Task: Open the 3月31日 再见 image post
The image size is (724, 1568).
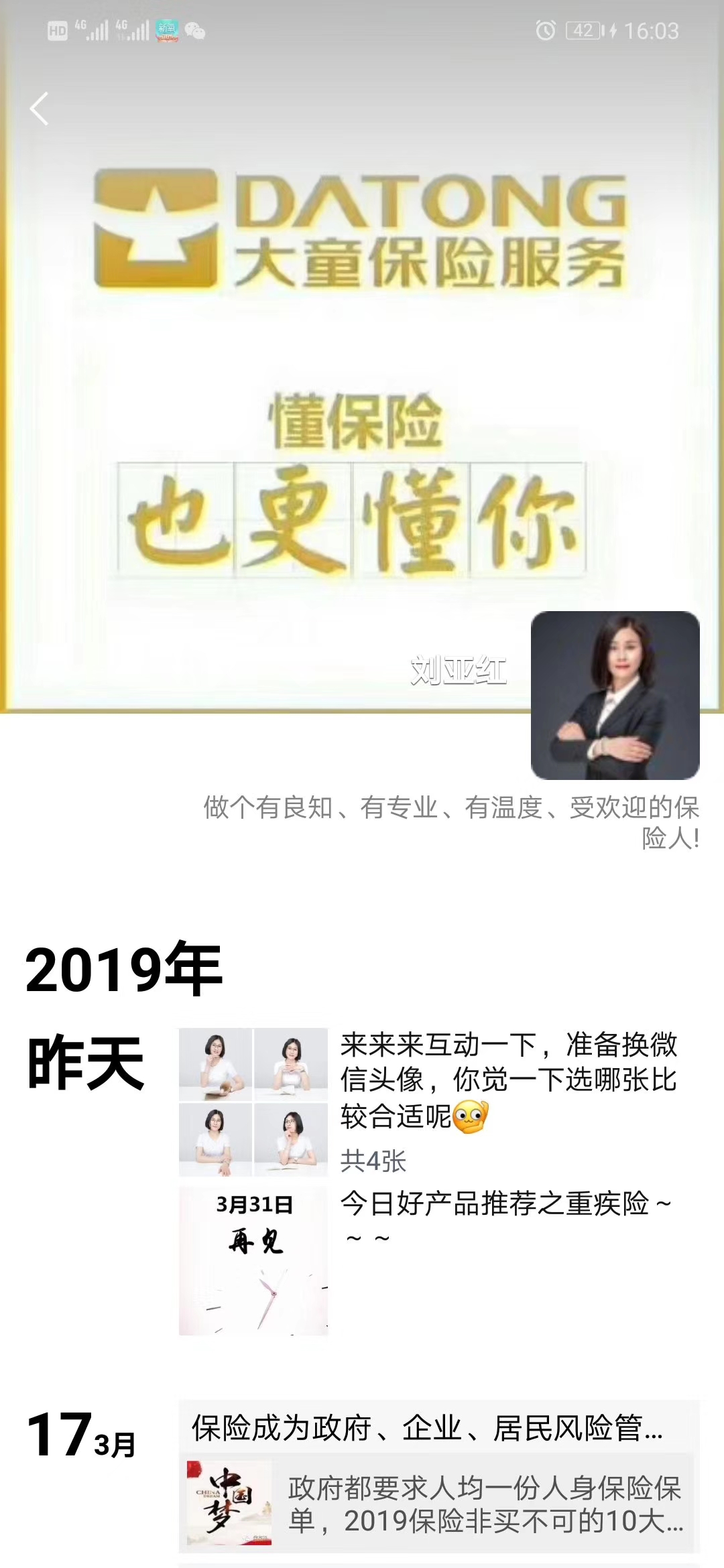Action: click(253, 1260)
